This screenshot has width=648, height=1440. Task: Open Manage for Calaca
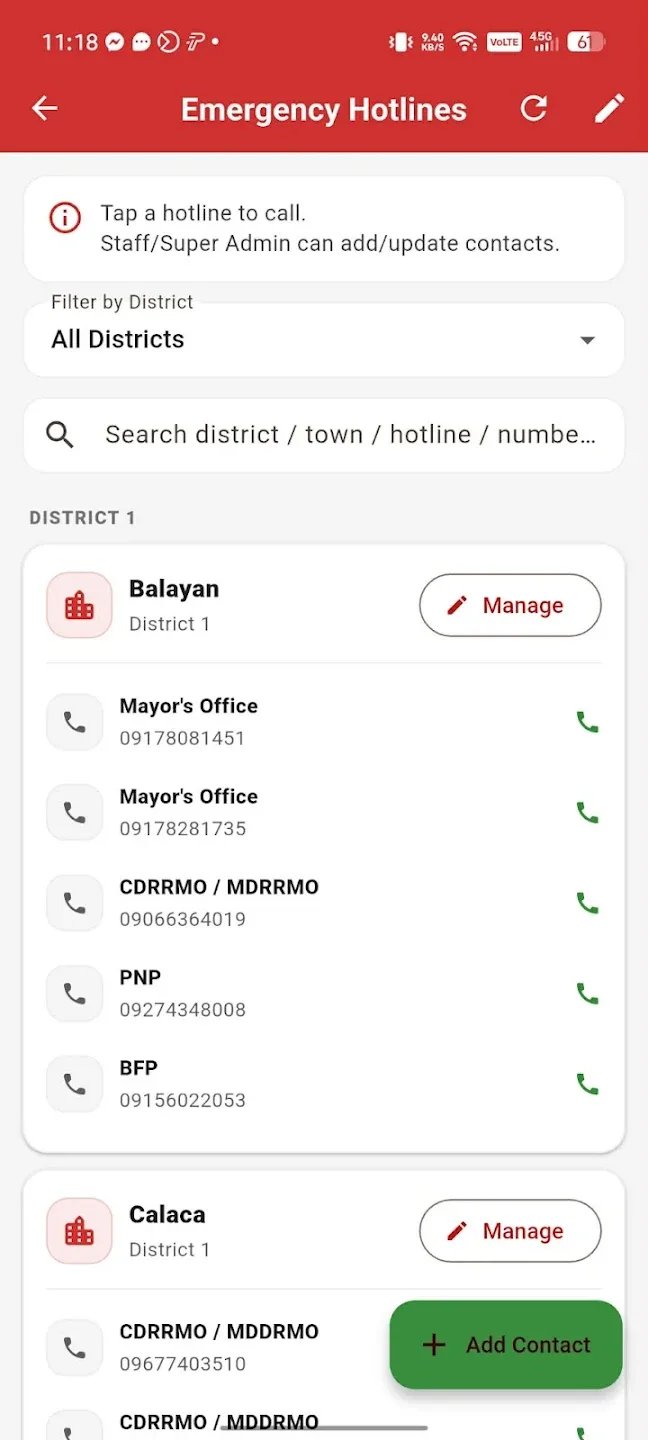[510, 1231]
